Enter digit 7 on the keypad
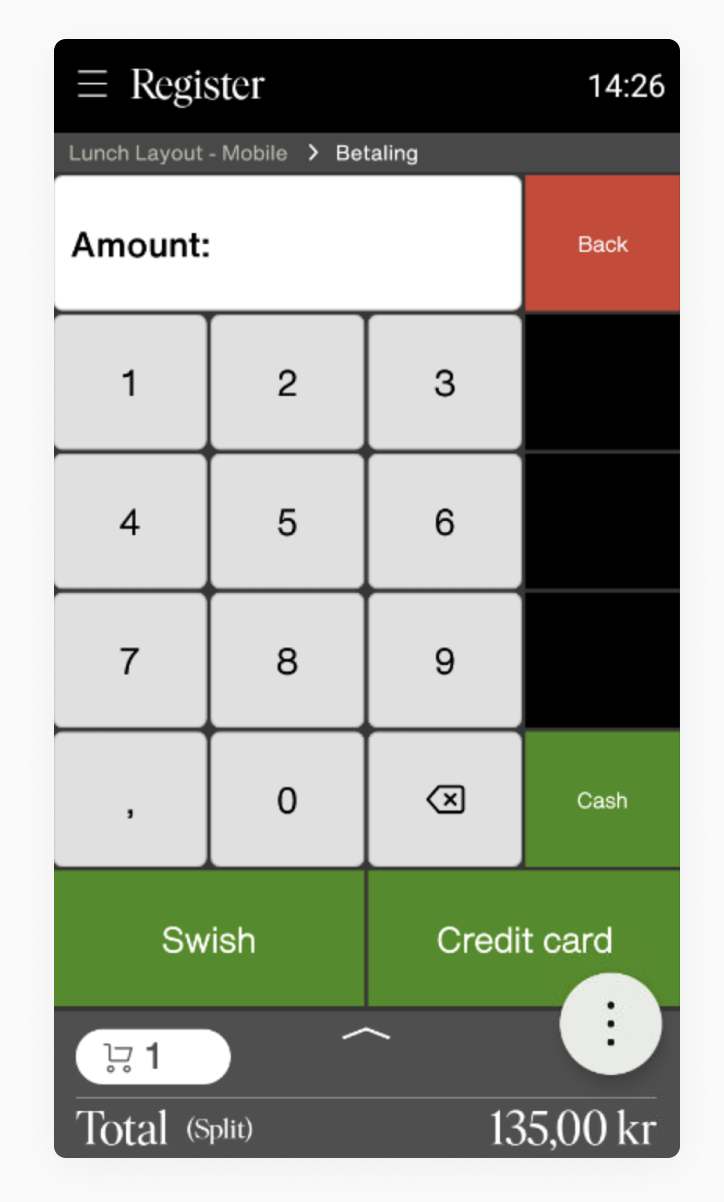Screen dimensions: 724x1202 (130, 661)
